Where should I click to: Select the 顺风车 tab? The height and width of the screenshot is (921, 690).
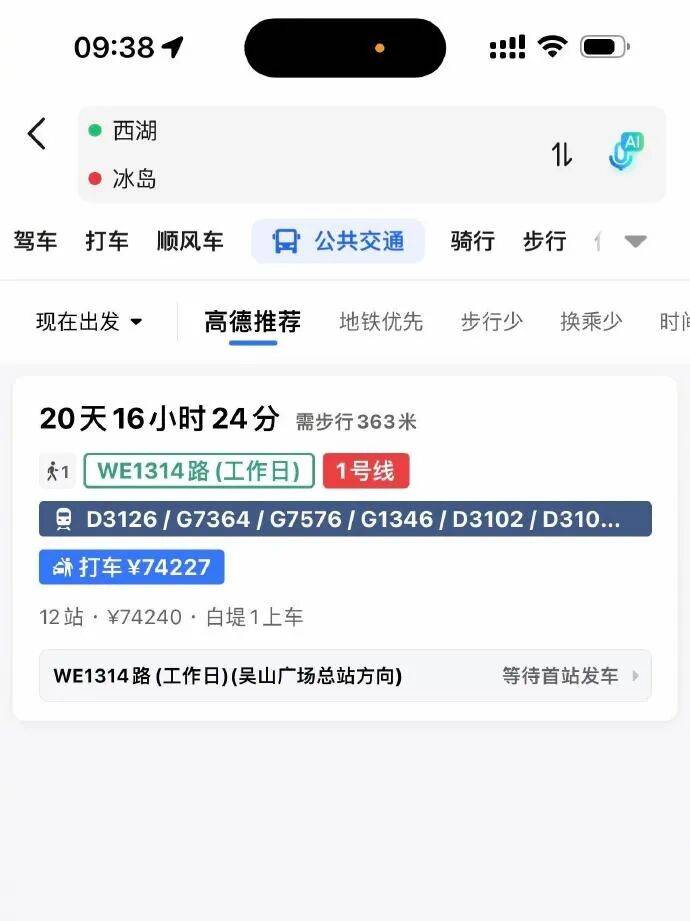[190, 241]
